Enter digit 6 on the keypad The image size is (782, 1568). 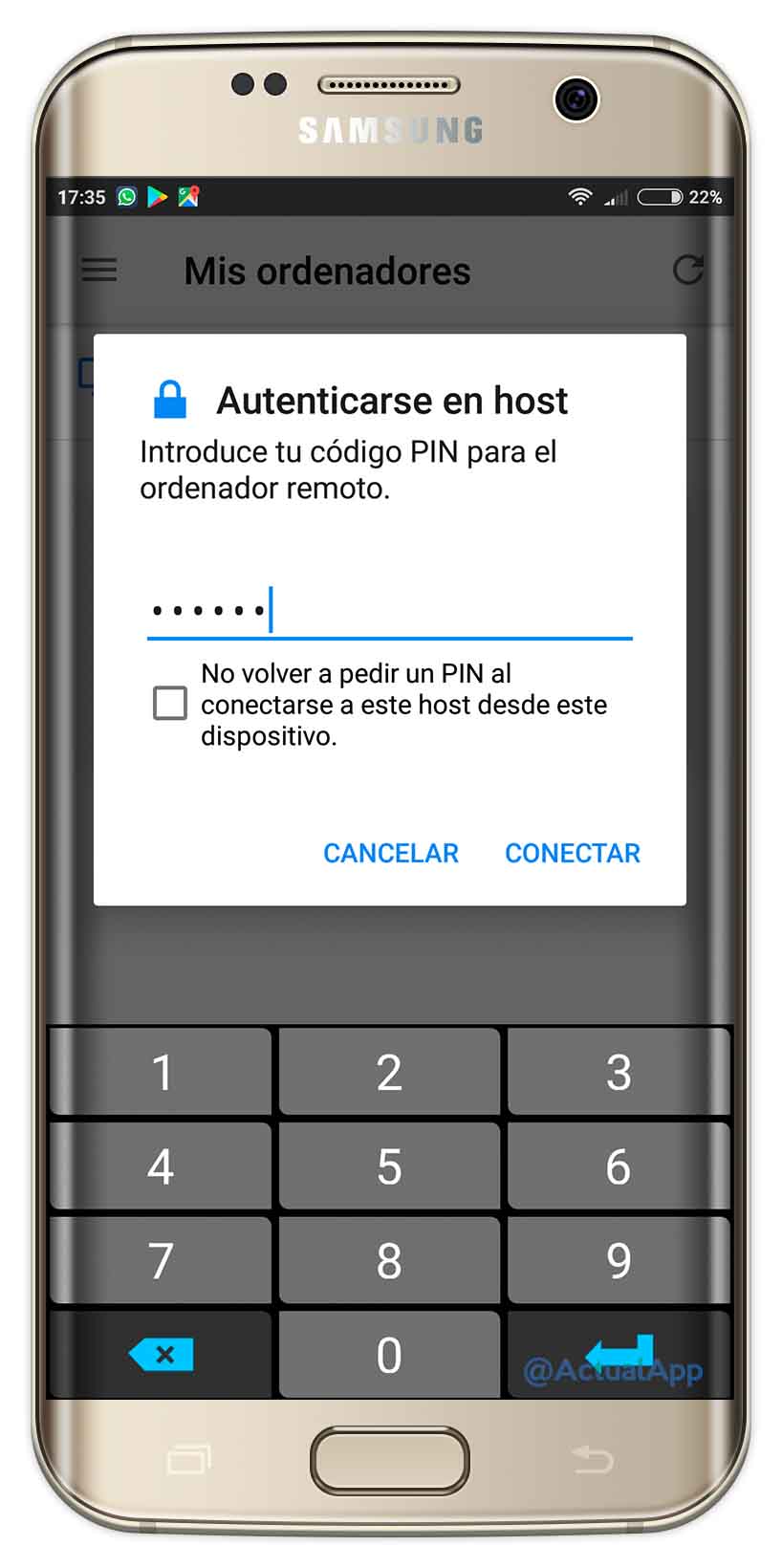point(619,1165)
